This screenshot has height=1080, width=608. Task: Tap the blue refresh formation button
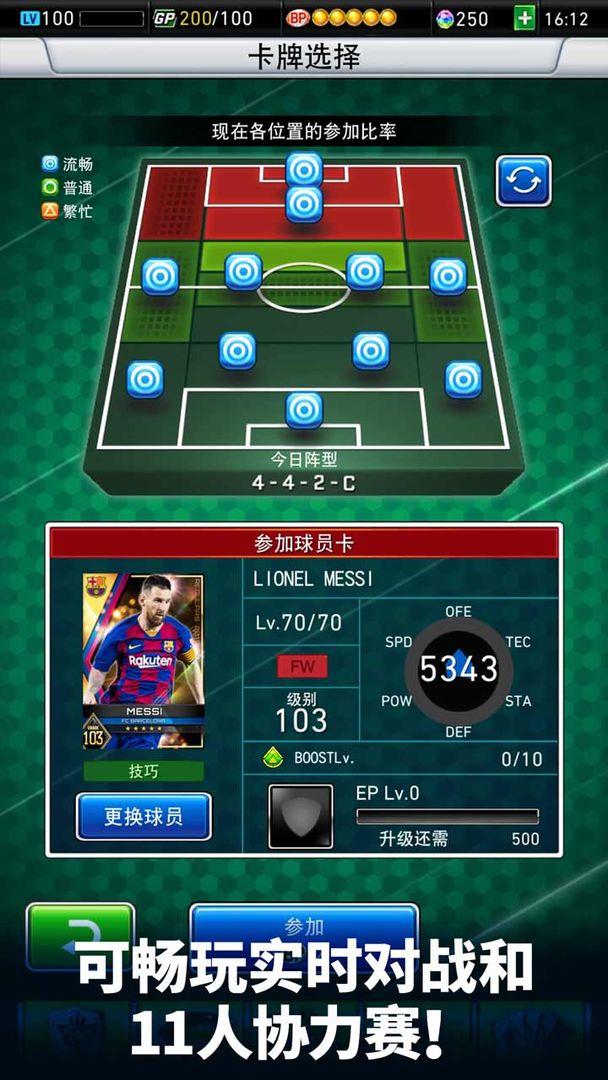coord(523,181)
